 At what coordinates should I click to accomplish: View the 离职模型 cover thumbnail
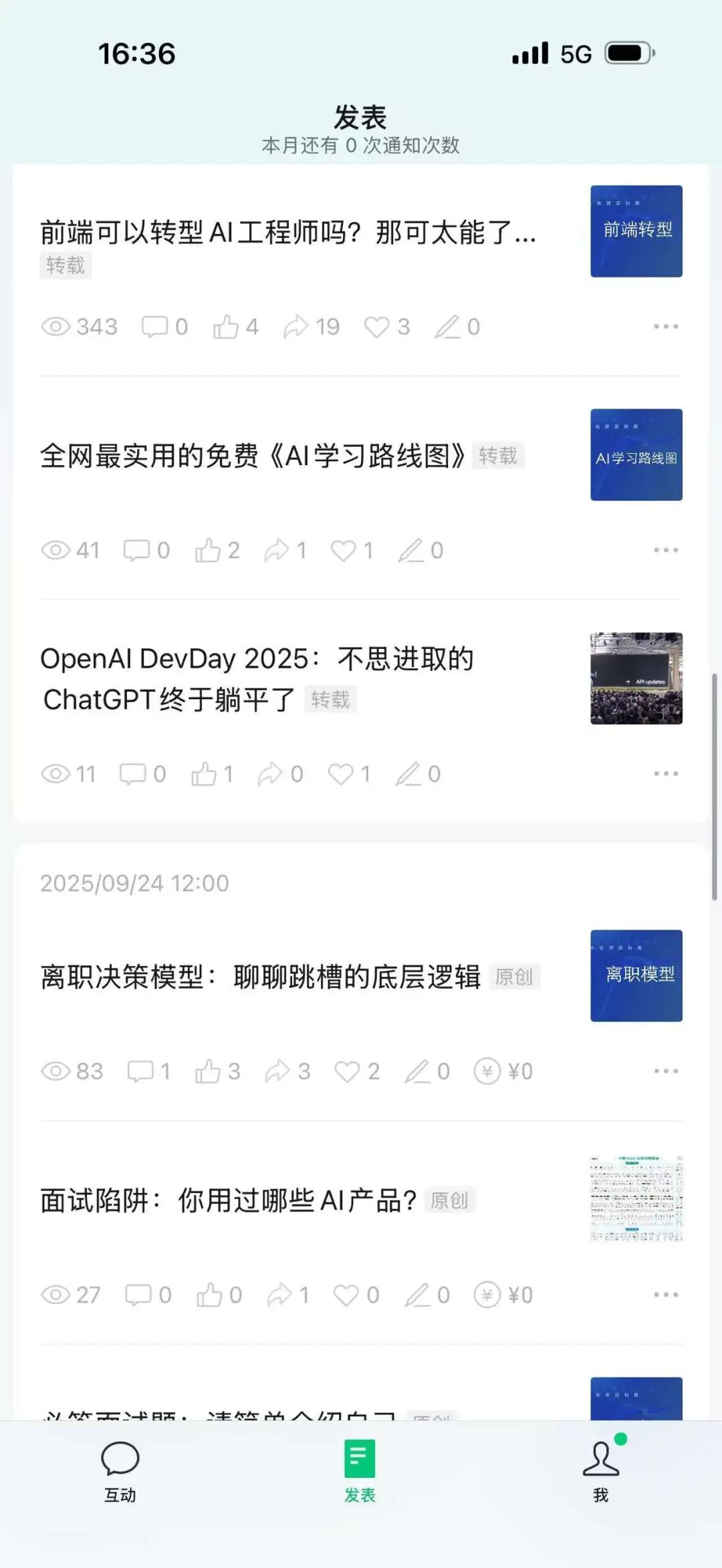click(x=636, y=976)
